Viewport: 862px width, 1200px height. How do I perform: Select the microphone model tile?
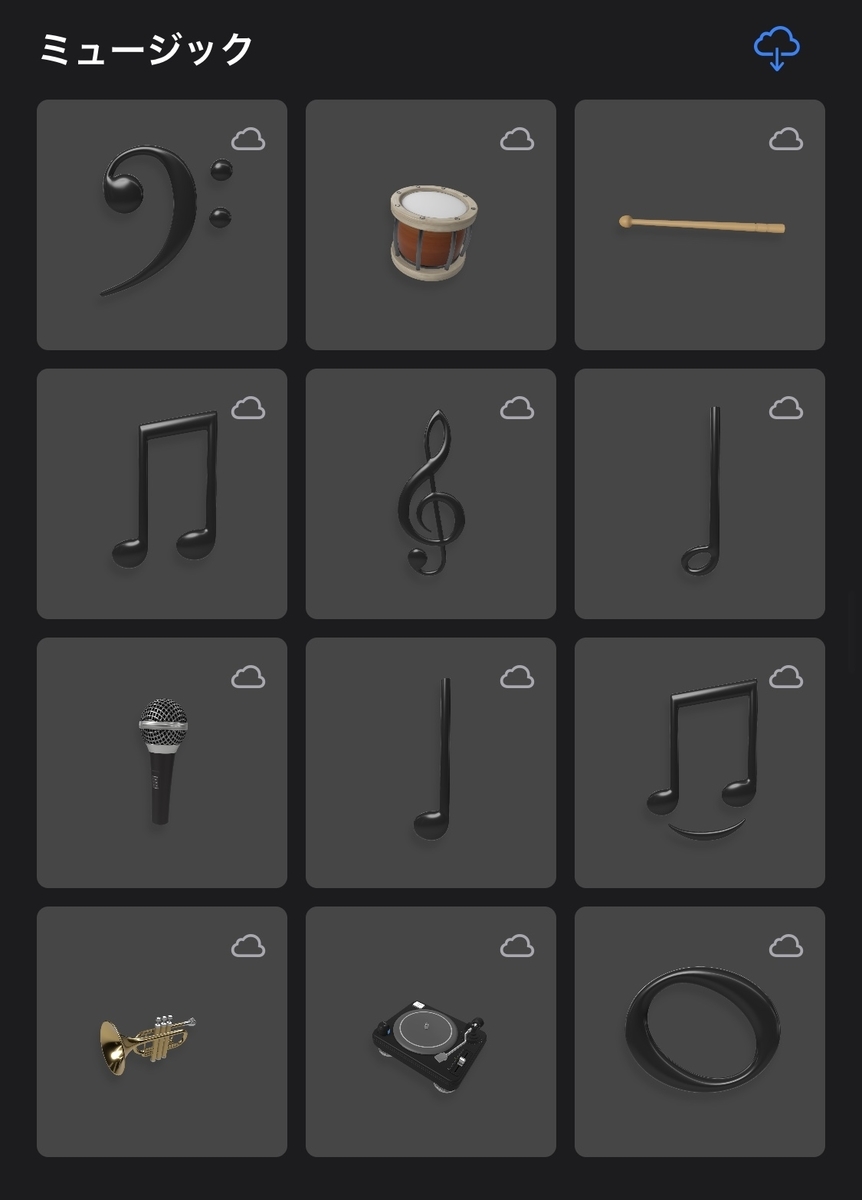162,763
